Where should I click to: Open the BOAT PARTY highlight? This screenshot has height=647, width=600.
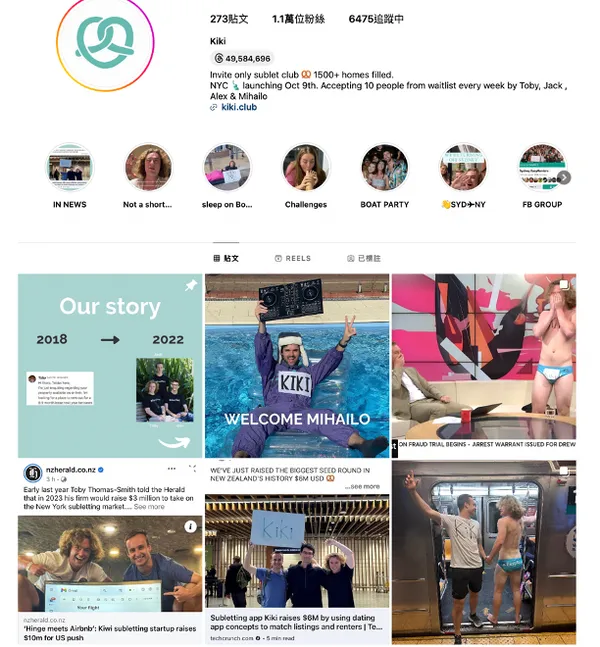coord(384,168)
